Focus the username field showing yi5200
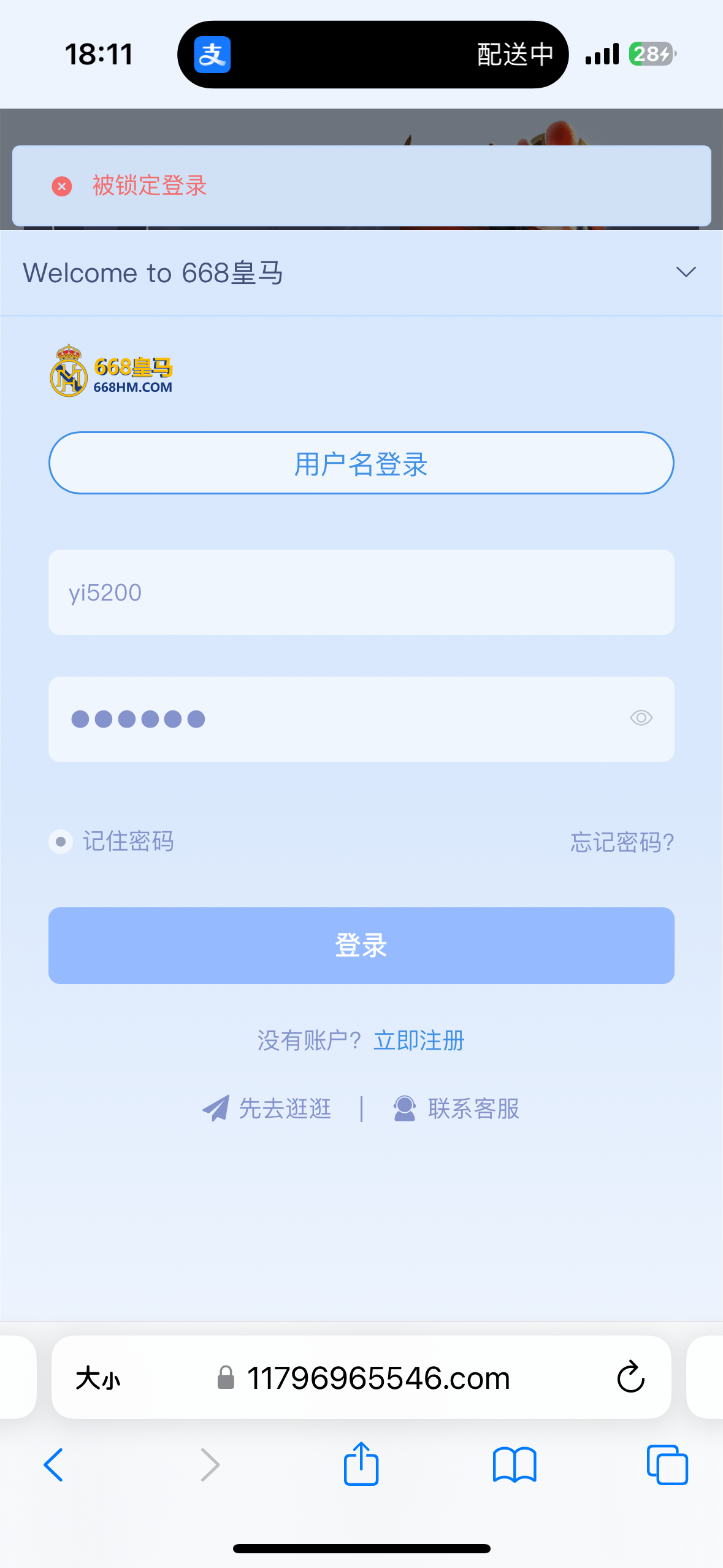Viewport: 723px width, 1568px height. click(x=361, y=593)
